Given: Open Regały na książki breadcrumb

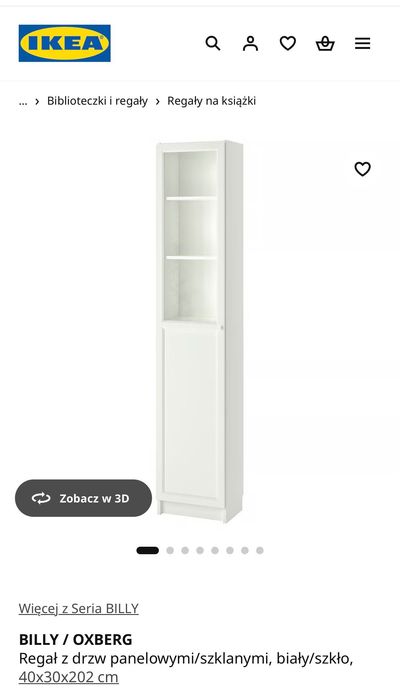Looking at the screenshot, I should tap(212, 101).
